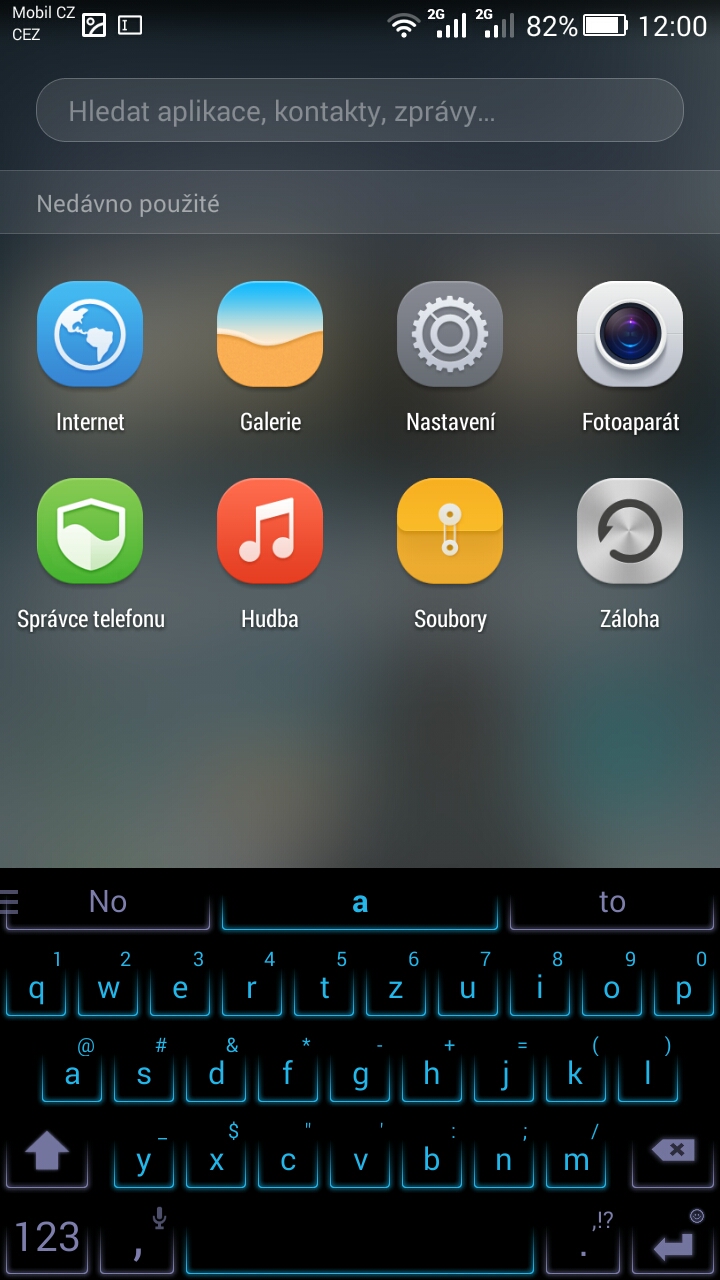Launch the Záloha backup app
This screenshot has width=720, height=1280.
pyautogui.click(x=630, y=532)
